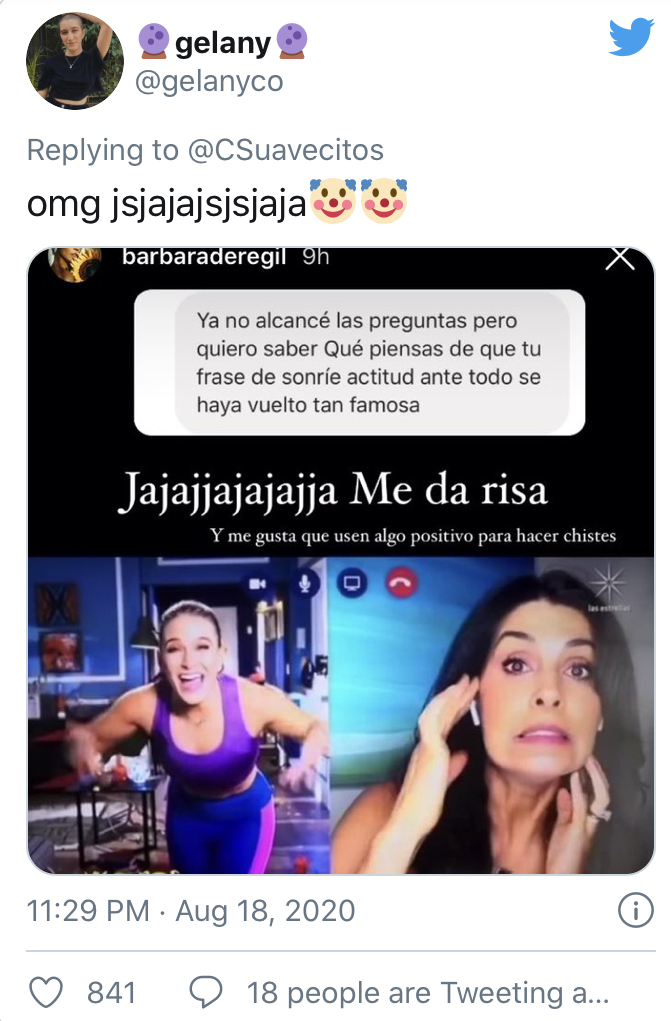Viewport: 671px width, 1021px height.
Task: Open the attached barbaraderegil story image
Action: coord(341,561)
